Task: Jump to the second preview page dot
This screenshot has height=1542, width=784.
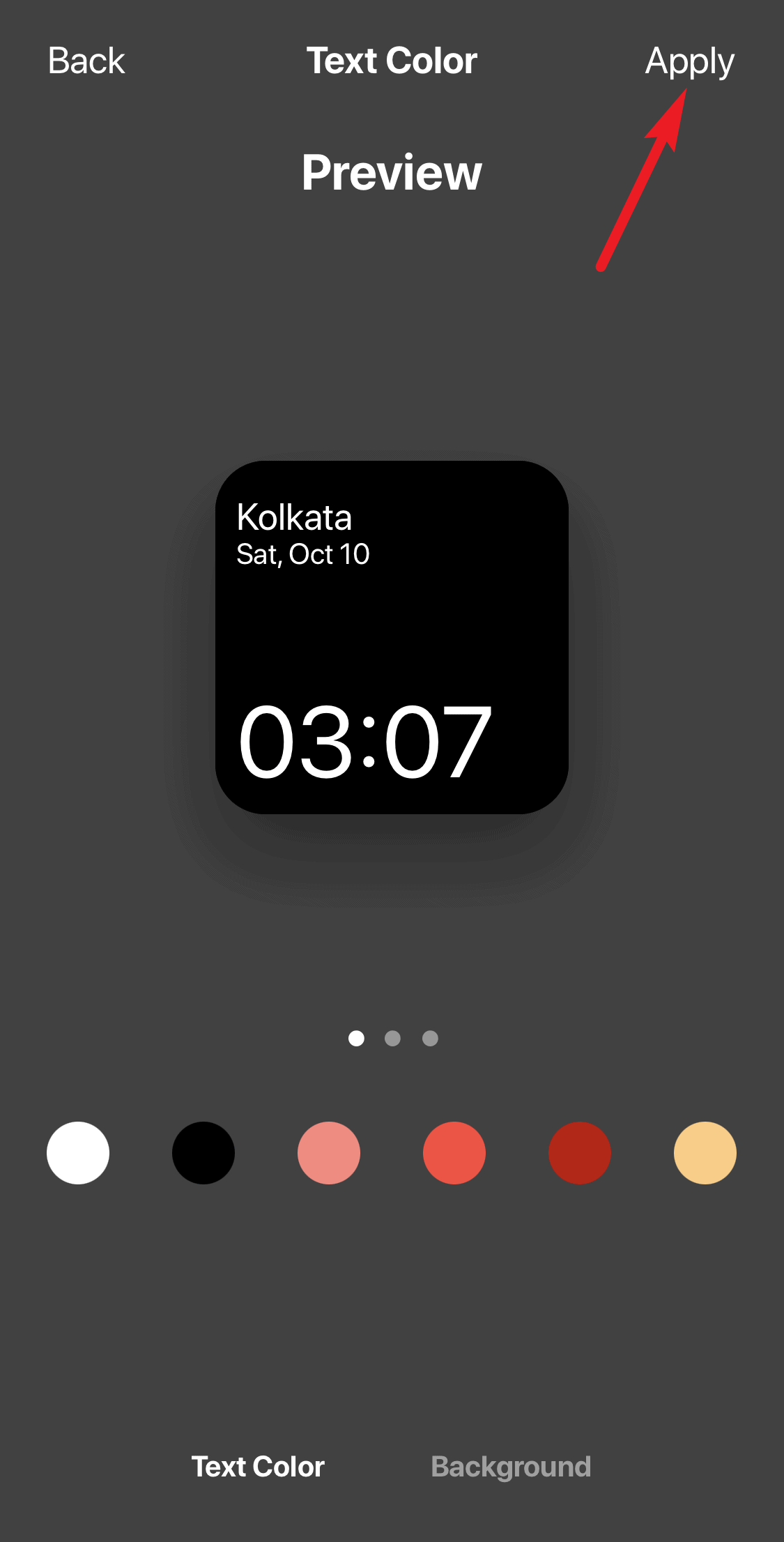Action: pyautogui.click(x=393, y=1039)
